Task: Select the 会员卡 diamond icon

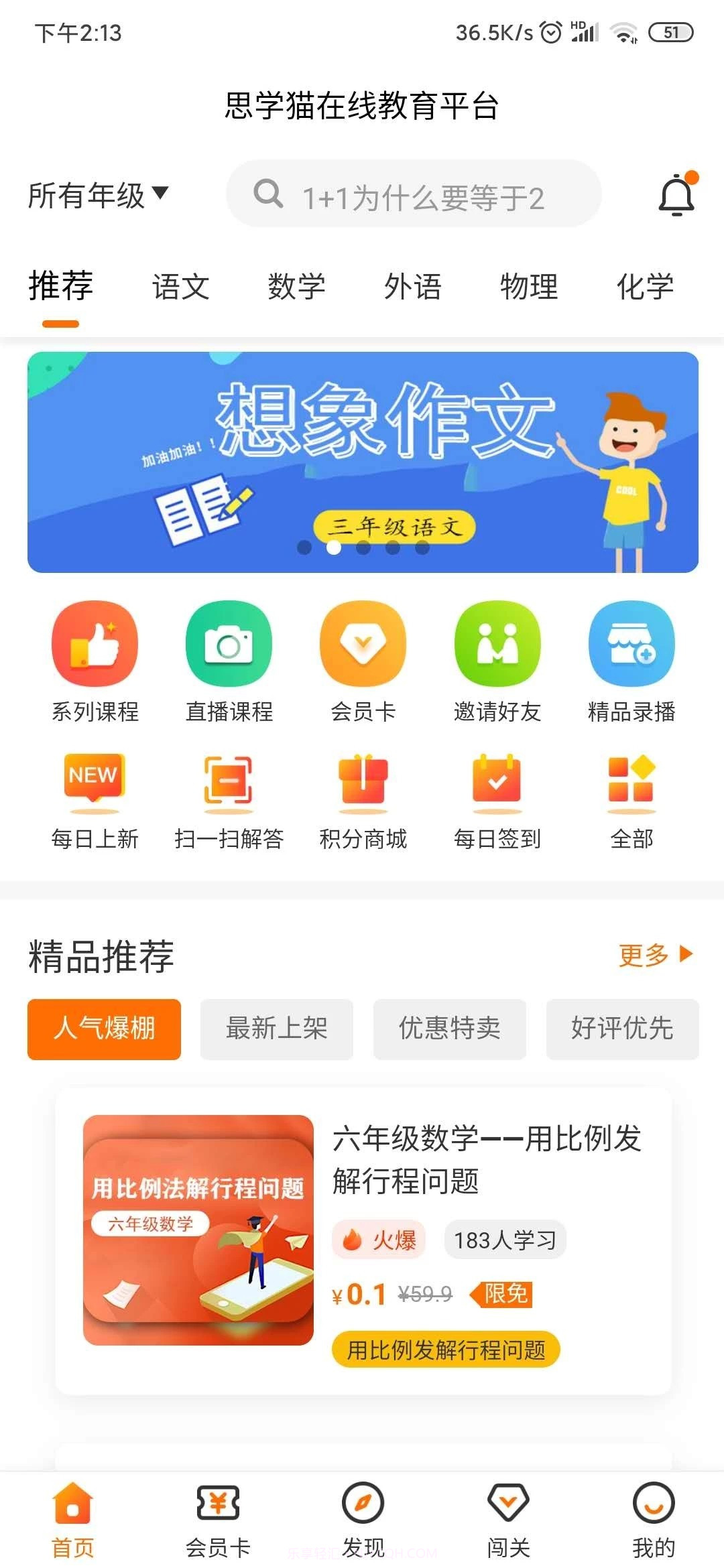Action: pyautogui.click(x=363, y=643)
